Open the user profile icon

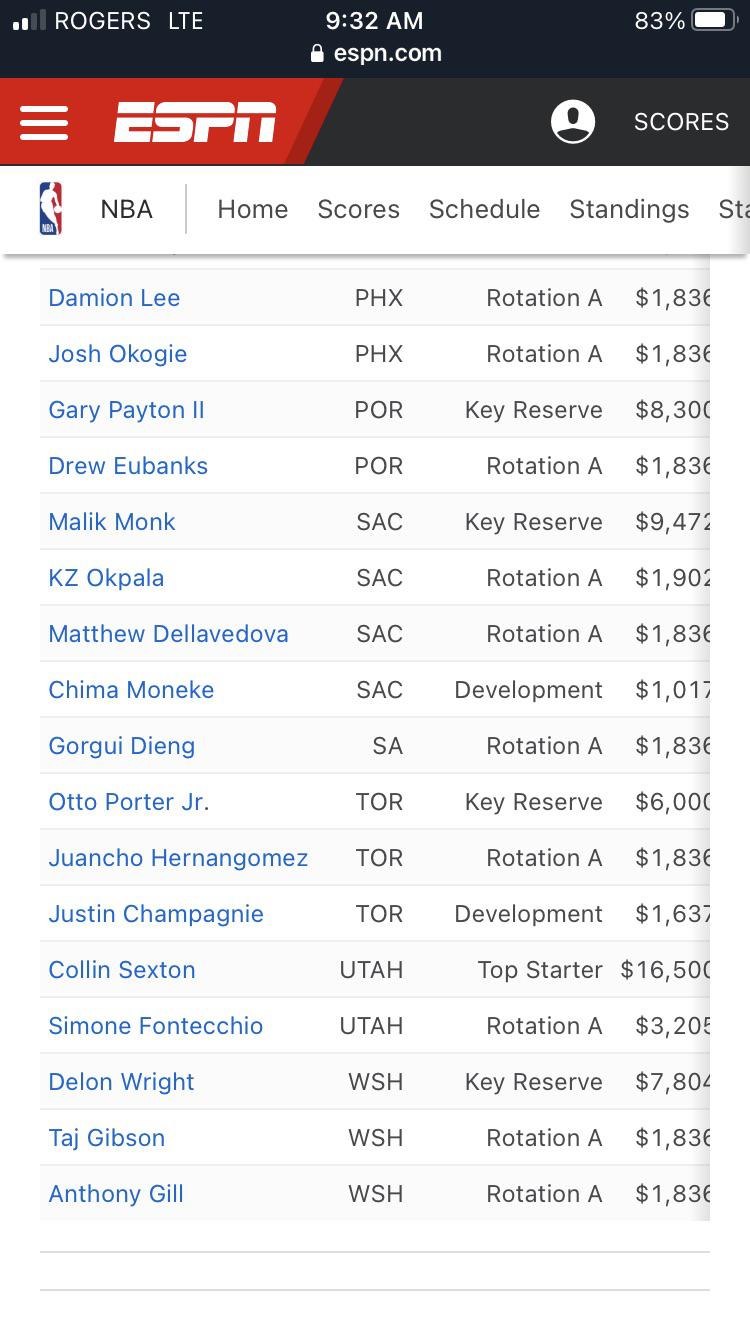coord(573,122)
